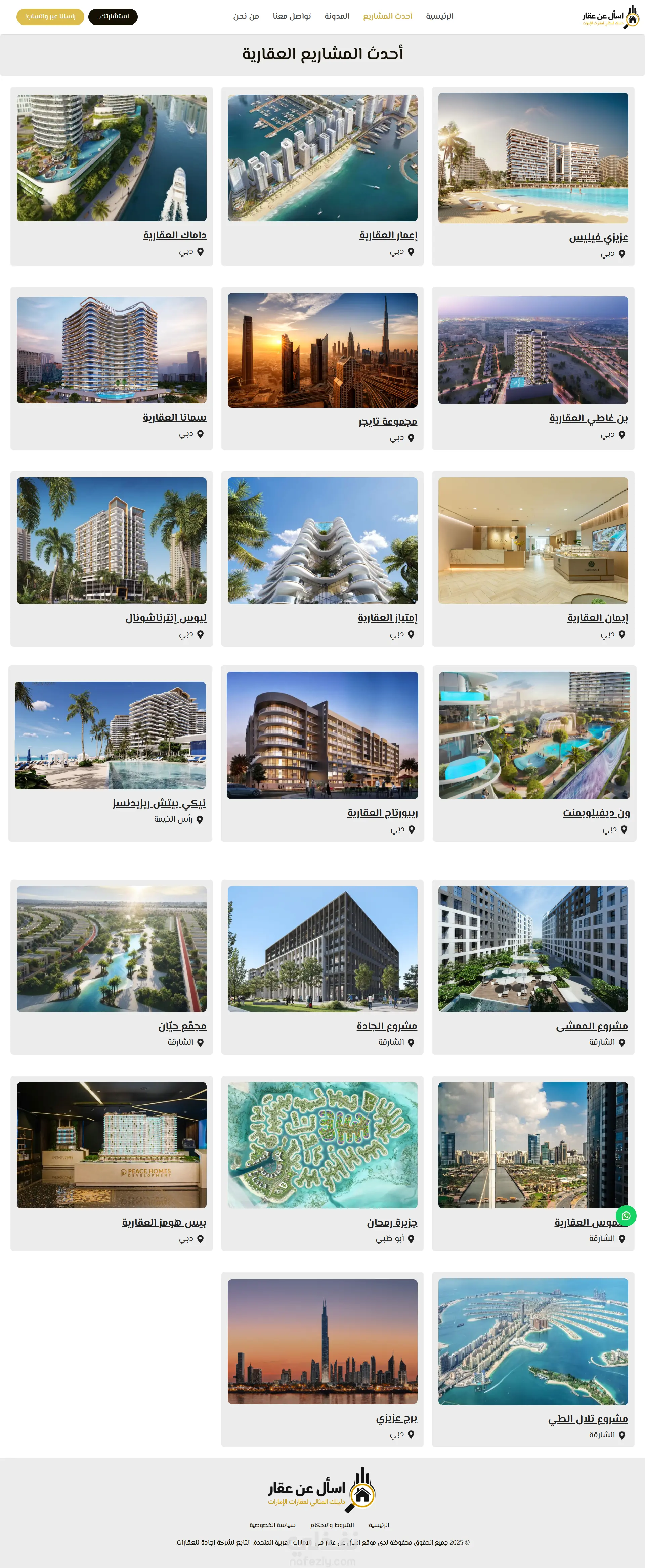
Task: Open the جزيرة رمحان project image
Action: [322, 1145]
